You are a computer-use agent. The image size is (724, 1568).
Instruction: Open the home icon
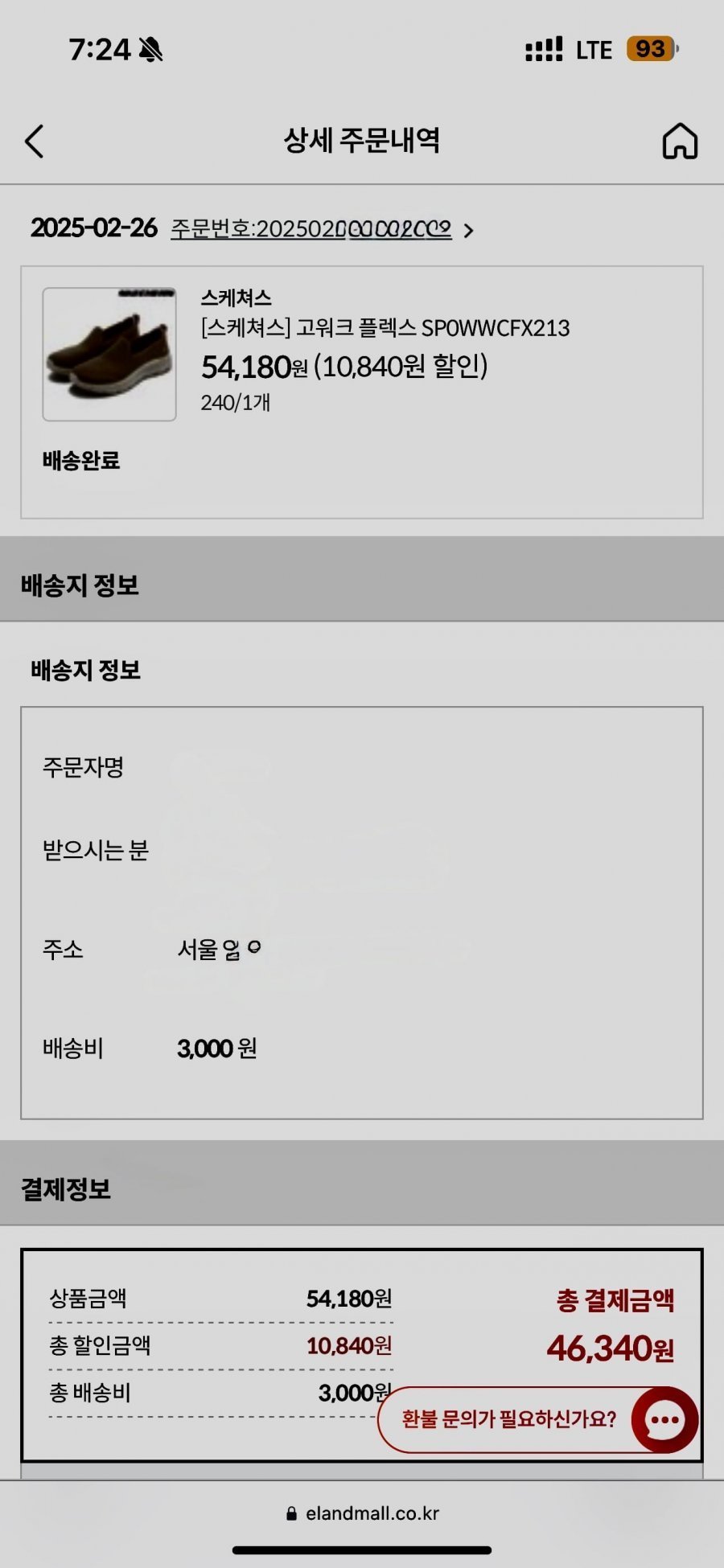(680, 142)
